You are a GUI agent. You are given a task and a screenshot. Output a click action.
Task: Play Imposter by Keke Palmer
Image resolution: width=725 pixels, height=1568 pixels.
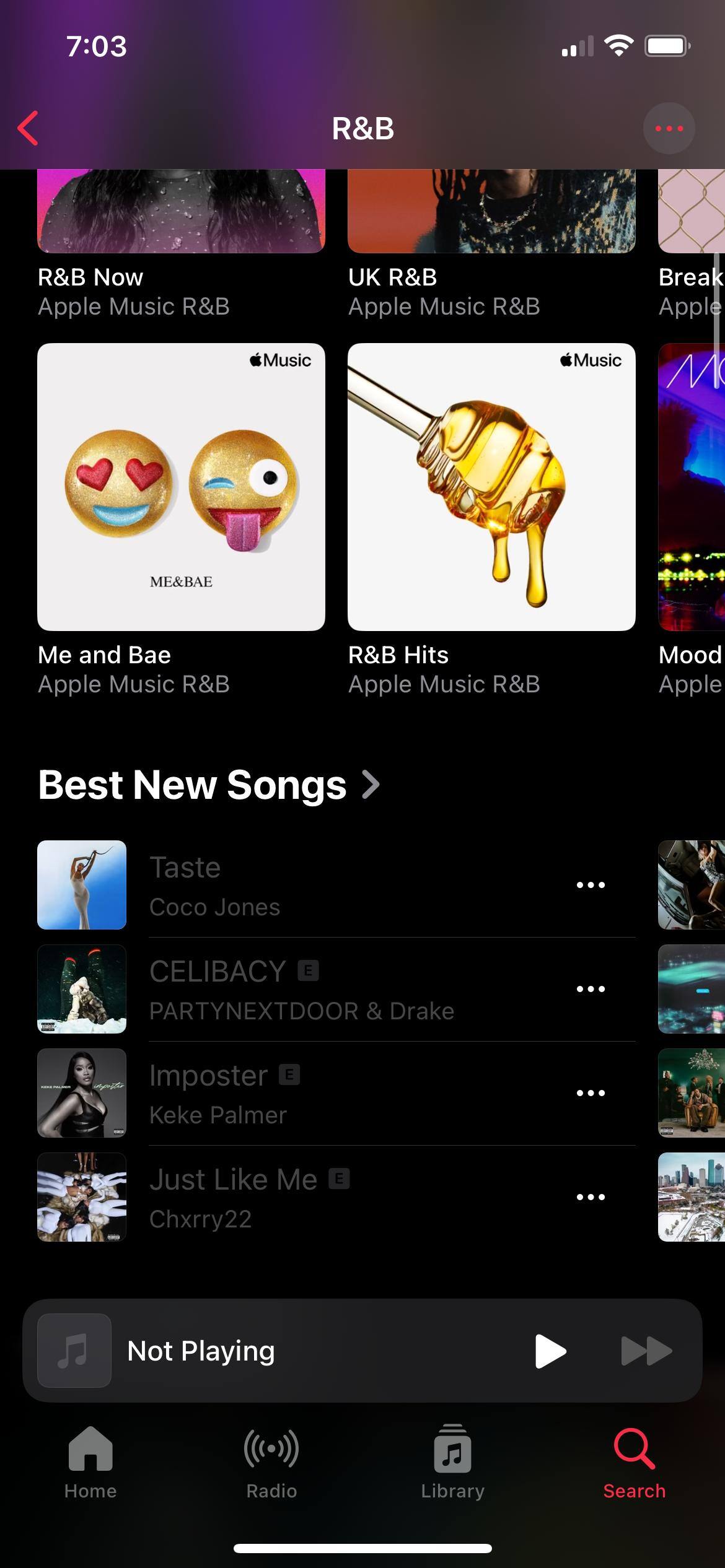coord(310,1093)
